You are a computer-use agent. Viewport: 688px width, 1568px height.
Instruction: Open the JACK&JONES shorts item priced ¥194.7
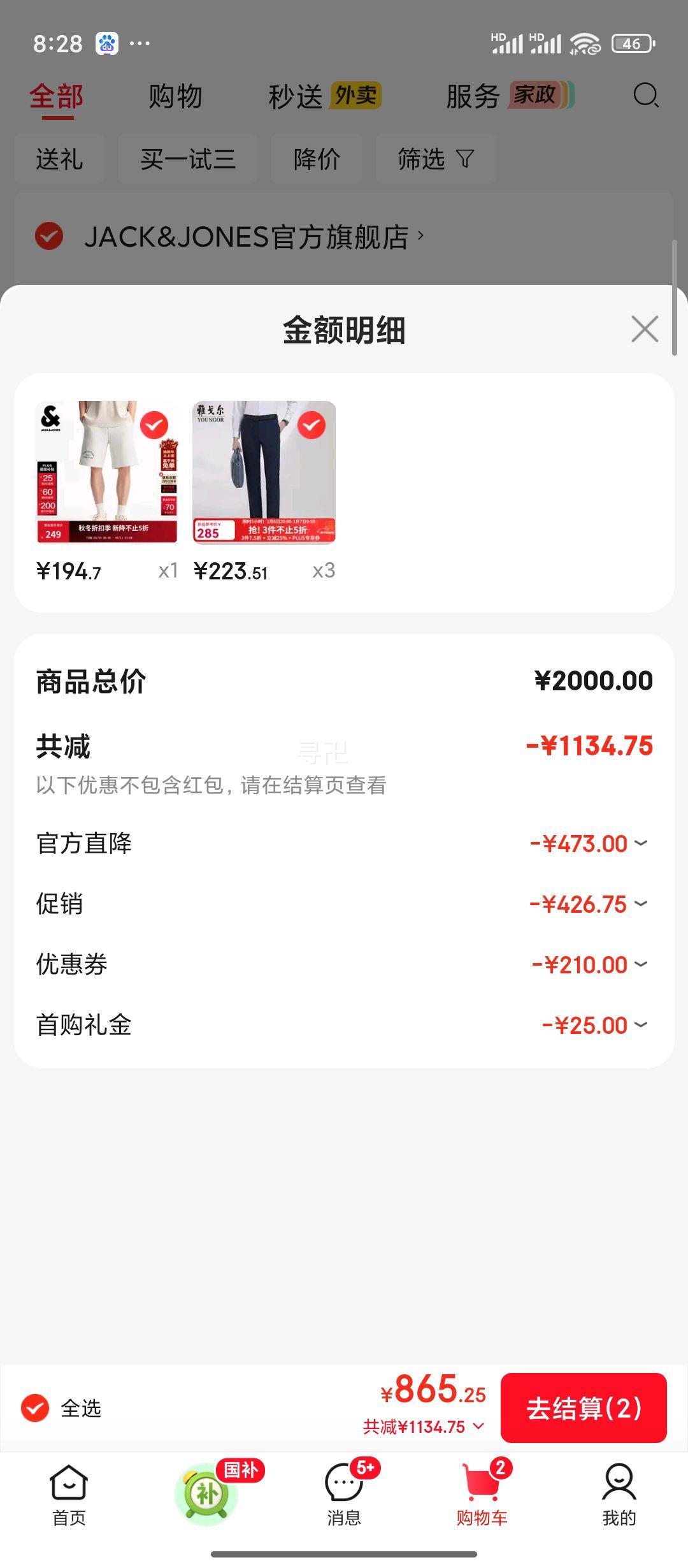click(106, 472)
